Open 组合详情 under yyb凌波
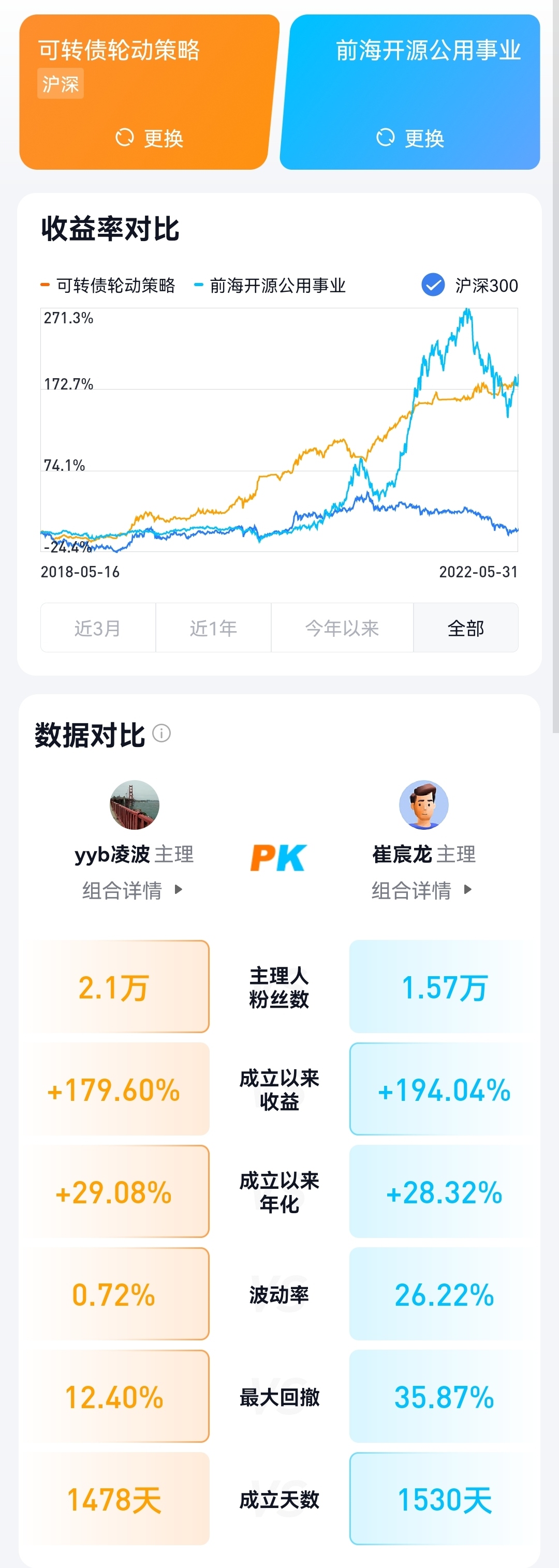559x1568 pixels. click(132, 890)
